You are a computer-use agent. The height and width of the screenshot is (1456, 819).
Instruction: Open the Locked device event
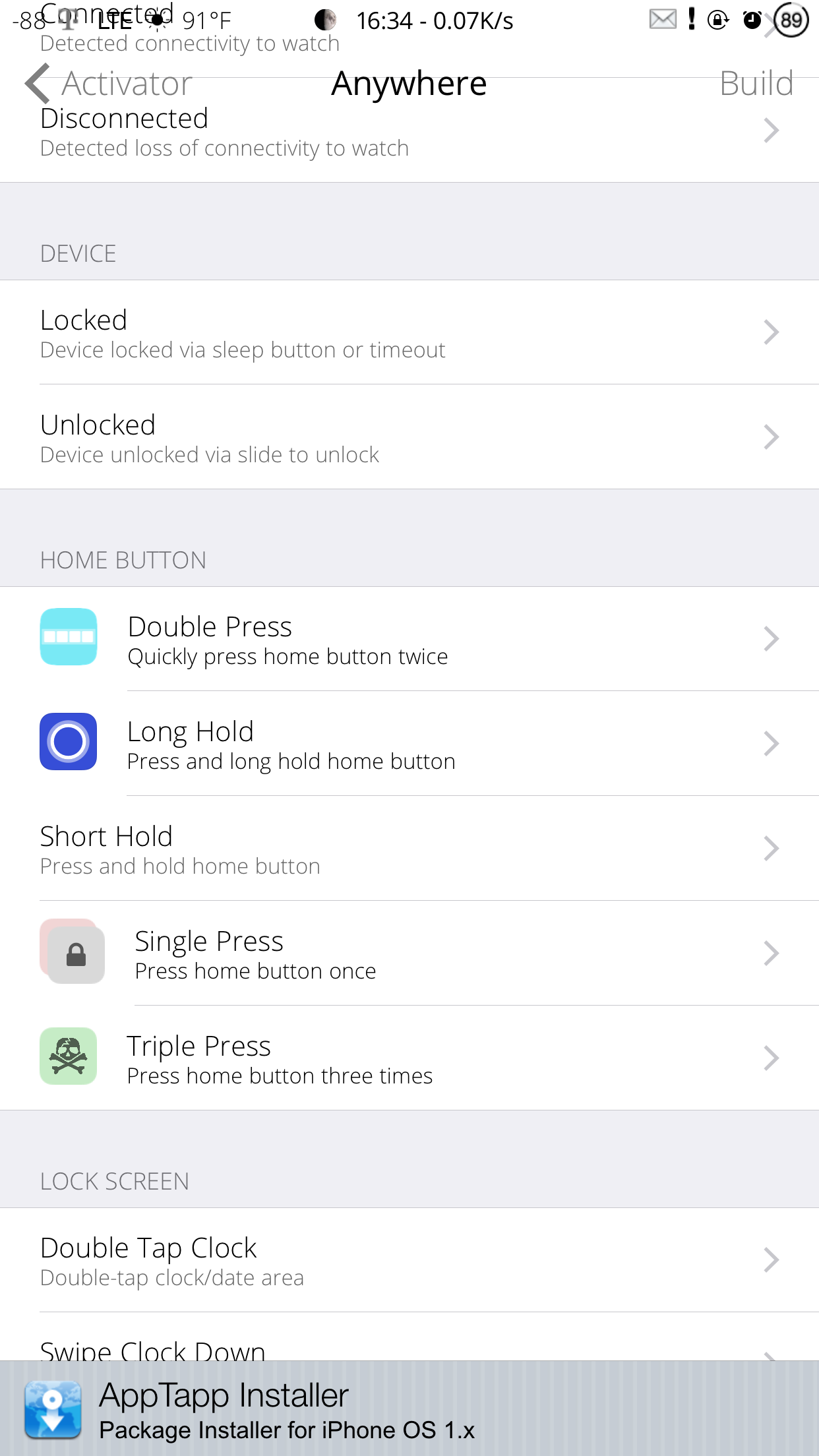point(409,332)
